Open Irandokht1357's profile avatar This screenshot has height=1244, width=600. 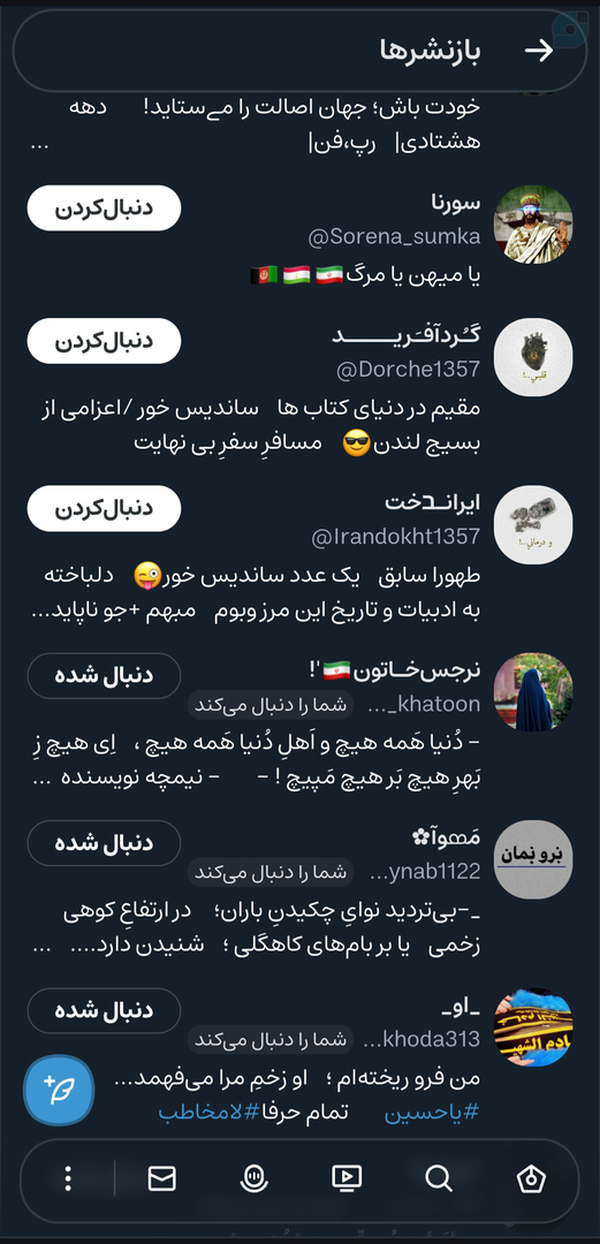coord(533,525)
